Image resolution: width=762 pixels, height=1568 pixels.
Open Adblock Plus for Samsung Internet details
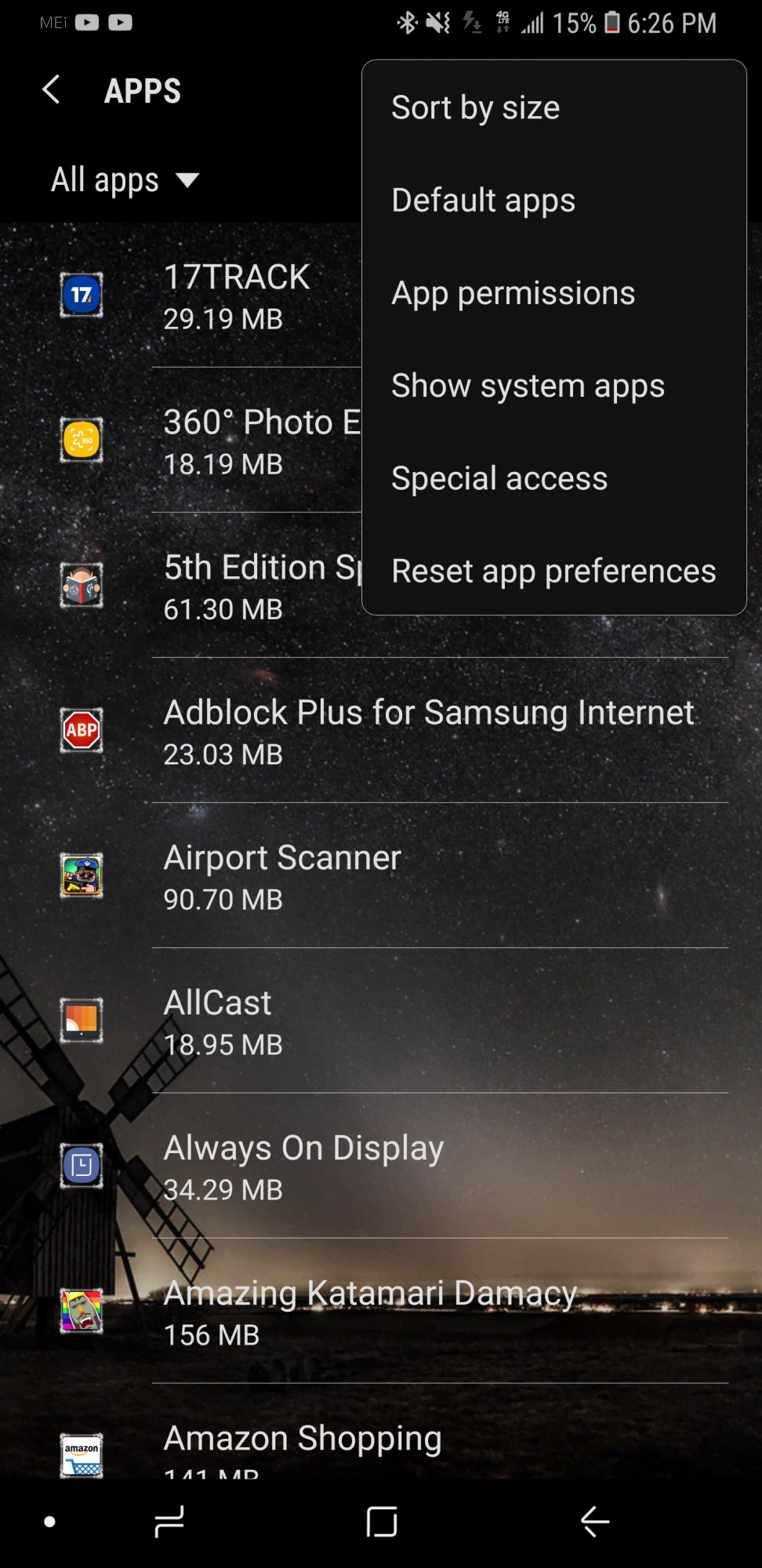[x=381, y=730]
